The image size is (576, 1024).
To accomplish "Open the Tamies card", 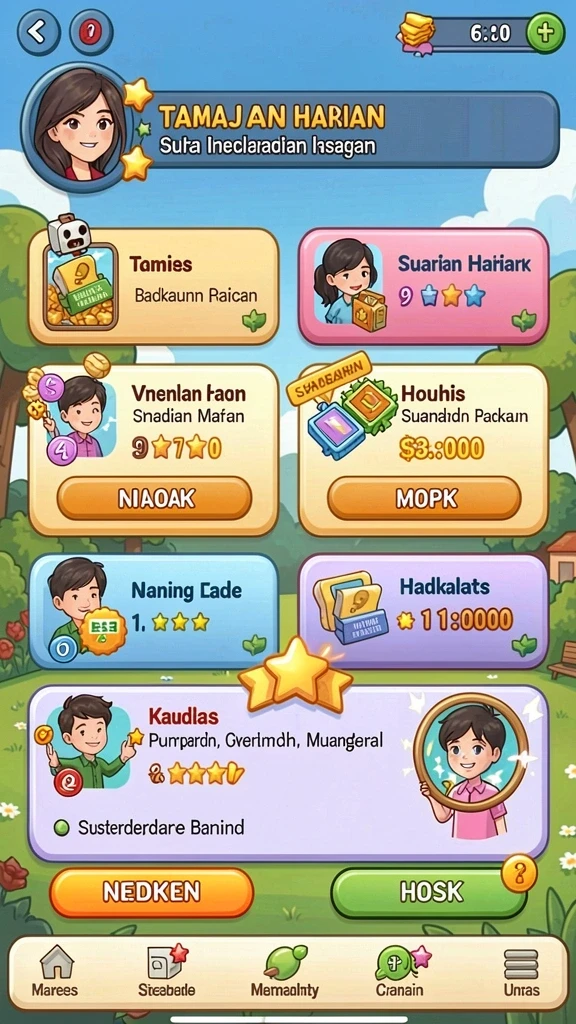I will [153, 286].
